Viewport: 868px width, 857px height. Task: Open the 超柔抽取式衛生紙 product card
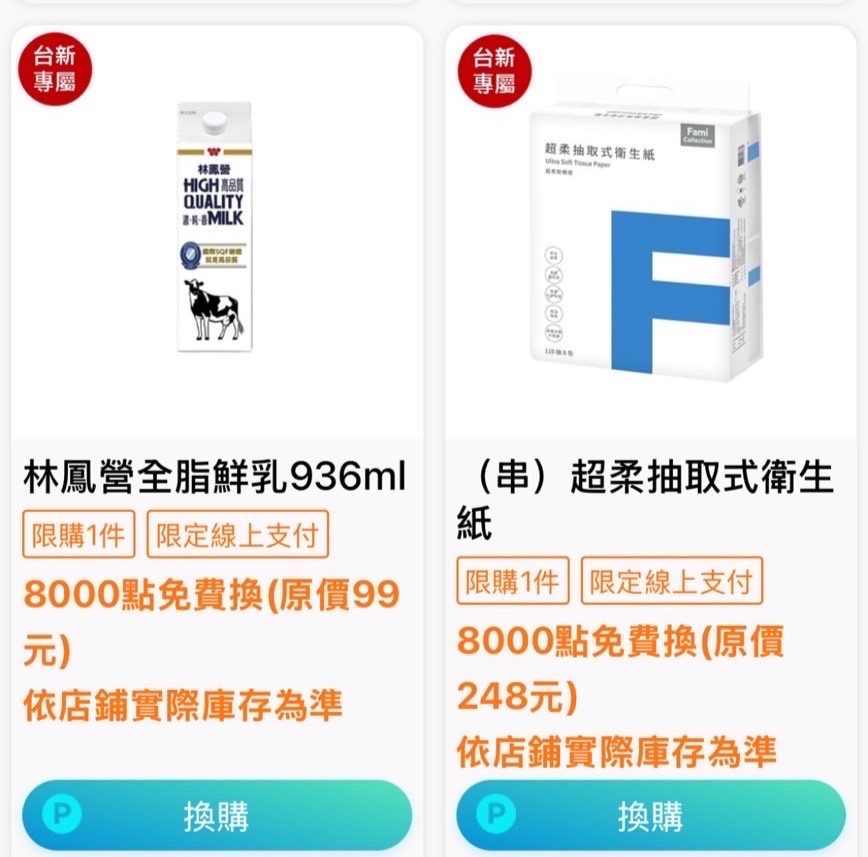pos(650,240)
